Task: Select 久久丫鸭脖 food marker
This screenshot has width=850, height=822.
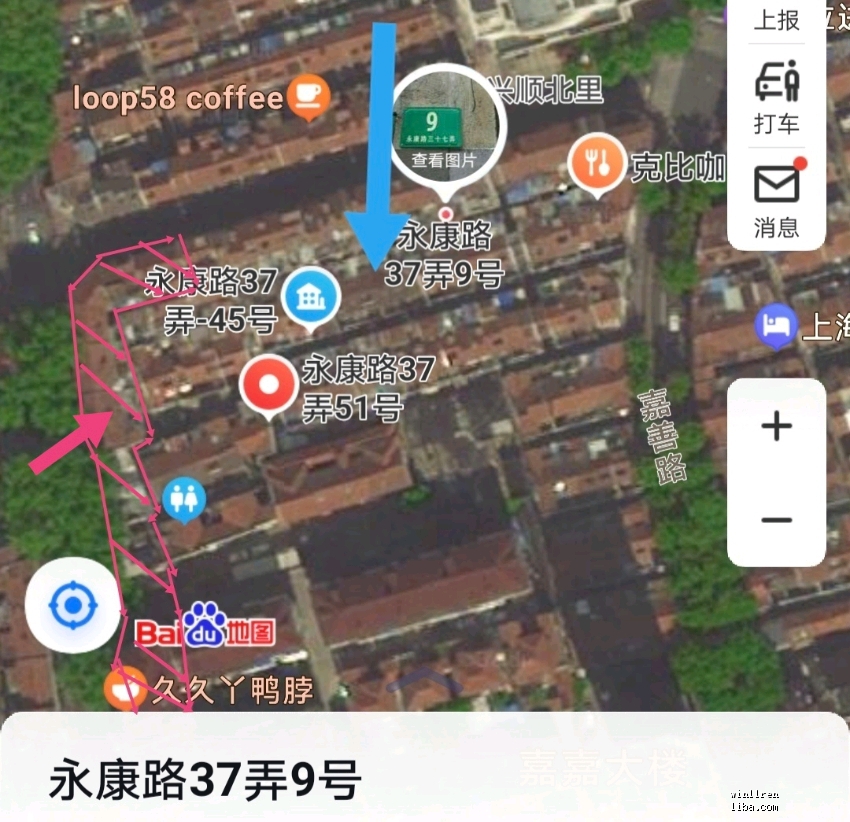Action: pos(125,690)
